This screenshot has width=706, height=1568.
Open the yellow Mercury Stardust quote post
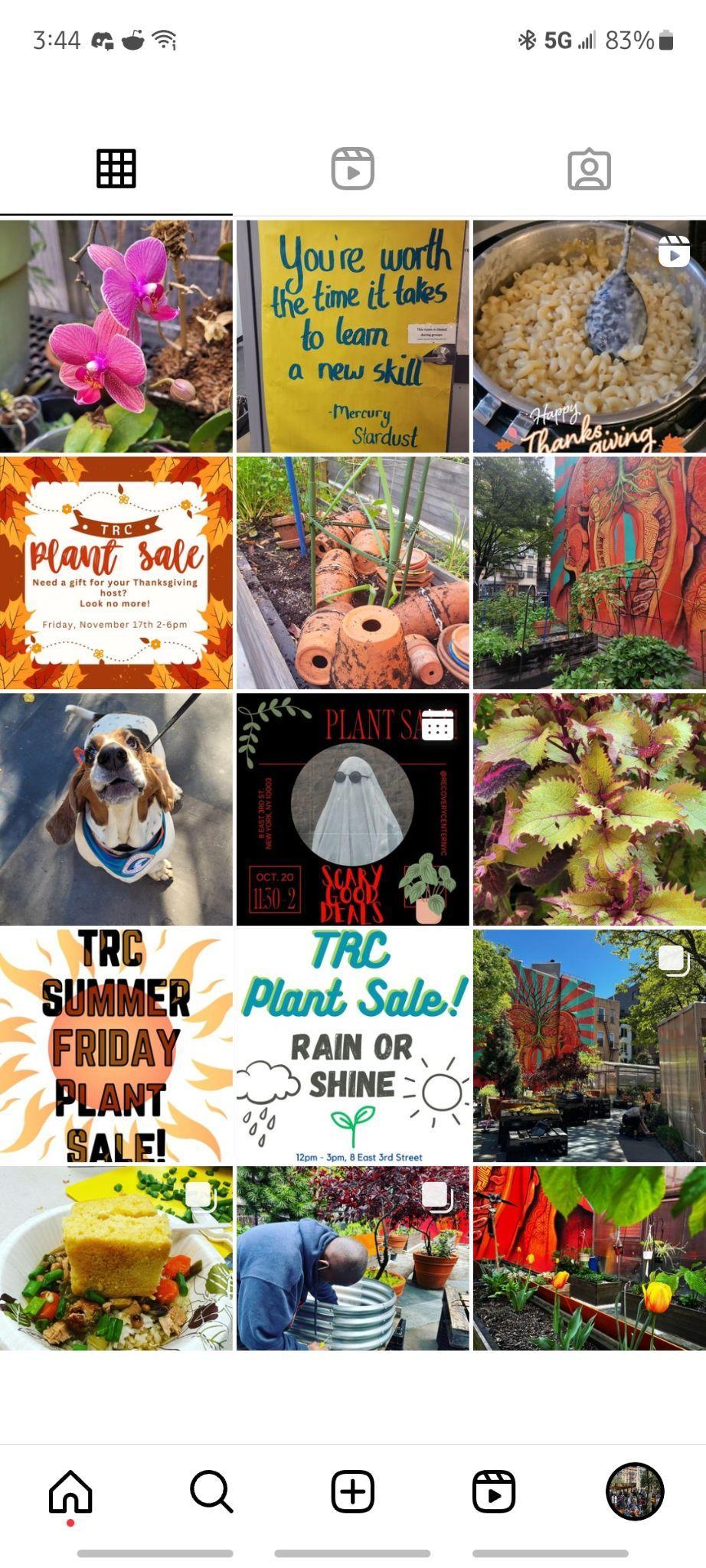tap(352, 336)
